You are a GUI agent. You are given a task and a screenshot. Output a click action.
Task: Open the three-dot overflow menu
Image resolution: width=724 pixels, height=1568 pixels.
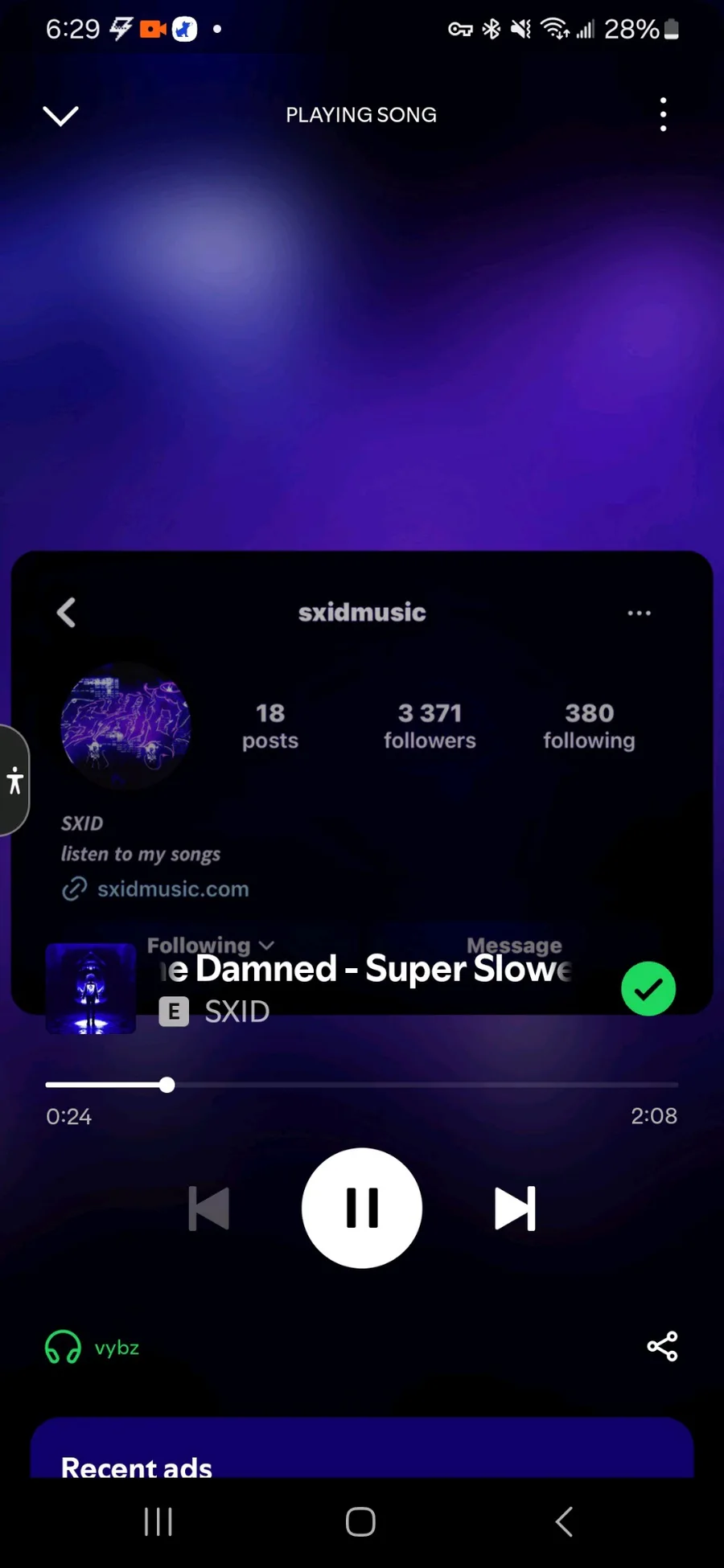[663, 115]
